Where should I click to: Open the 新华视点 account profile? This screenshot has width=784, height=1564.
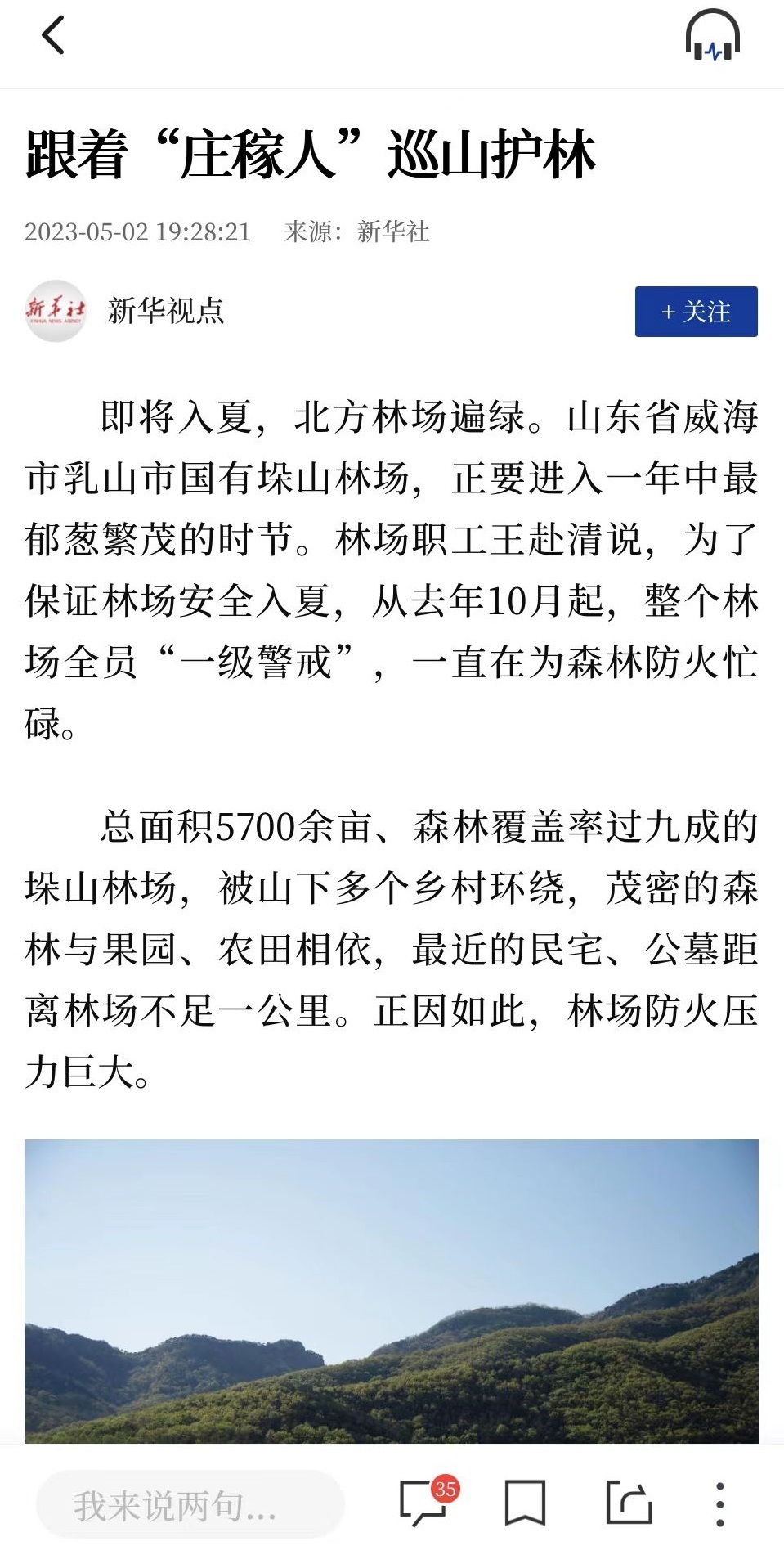pos(164,311)
